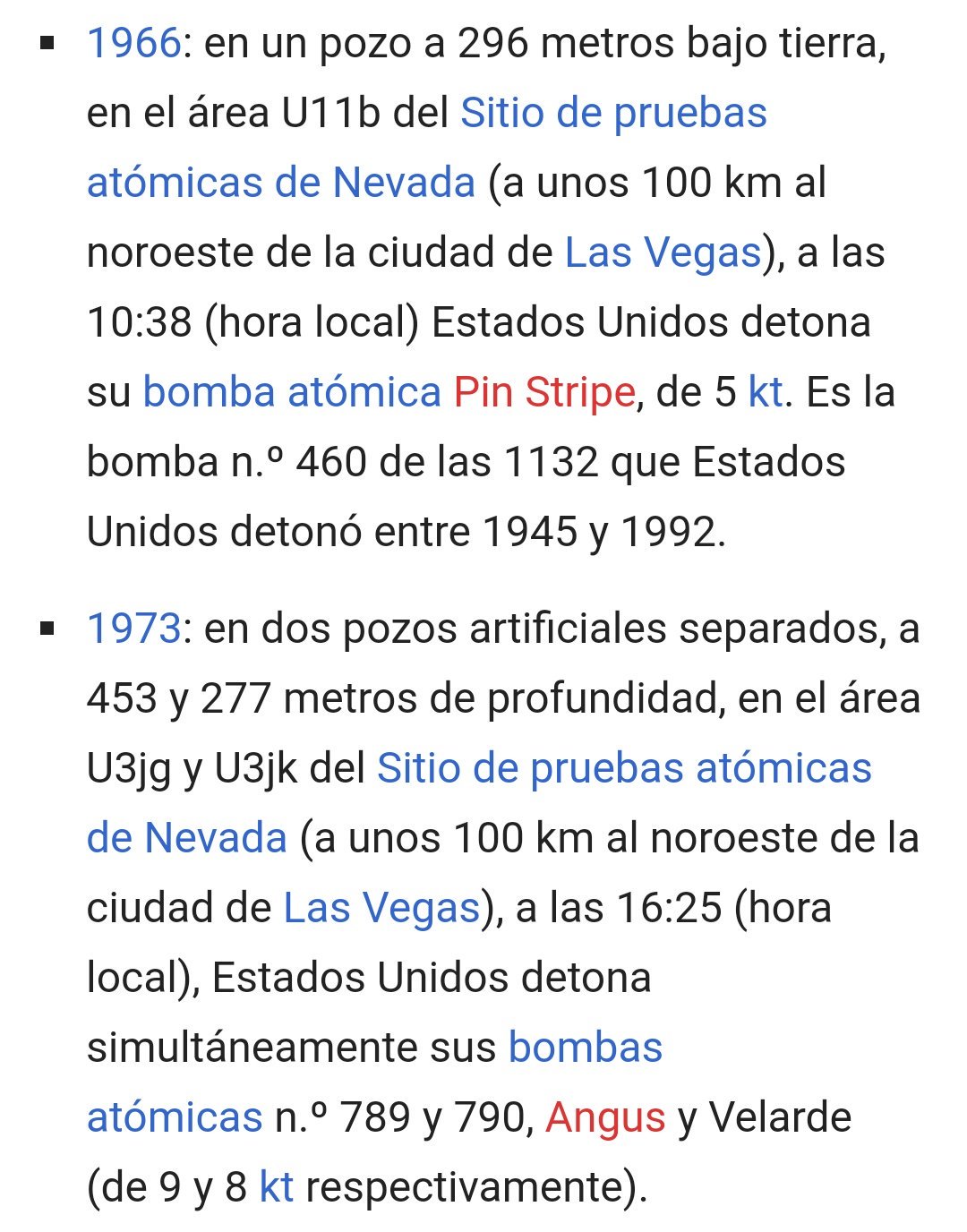Open the 1973 year link
This screenshot has height=1232, width=967.
133,628
